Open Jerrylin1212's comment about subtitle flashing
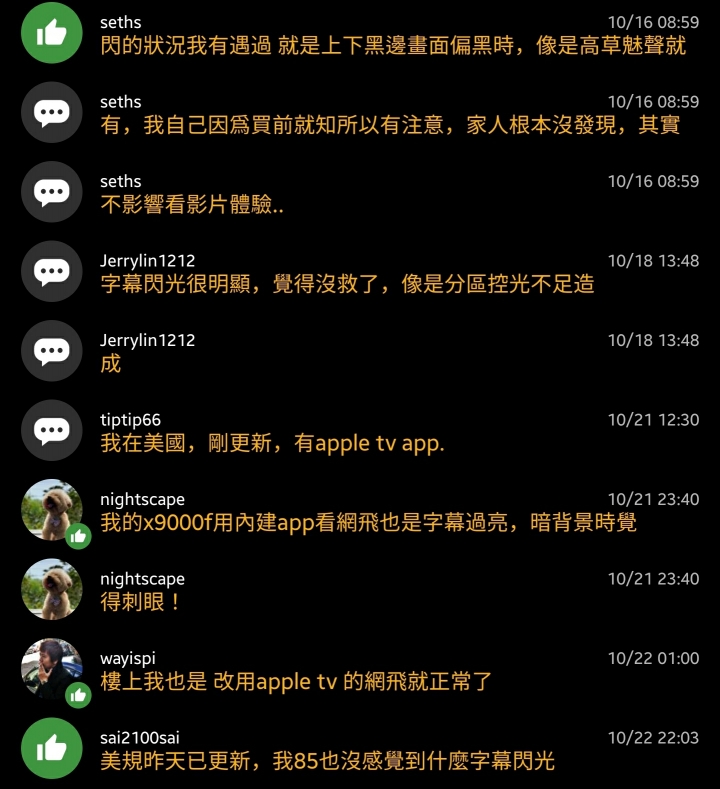 (x=347, y=284)
